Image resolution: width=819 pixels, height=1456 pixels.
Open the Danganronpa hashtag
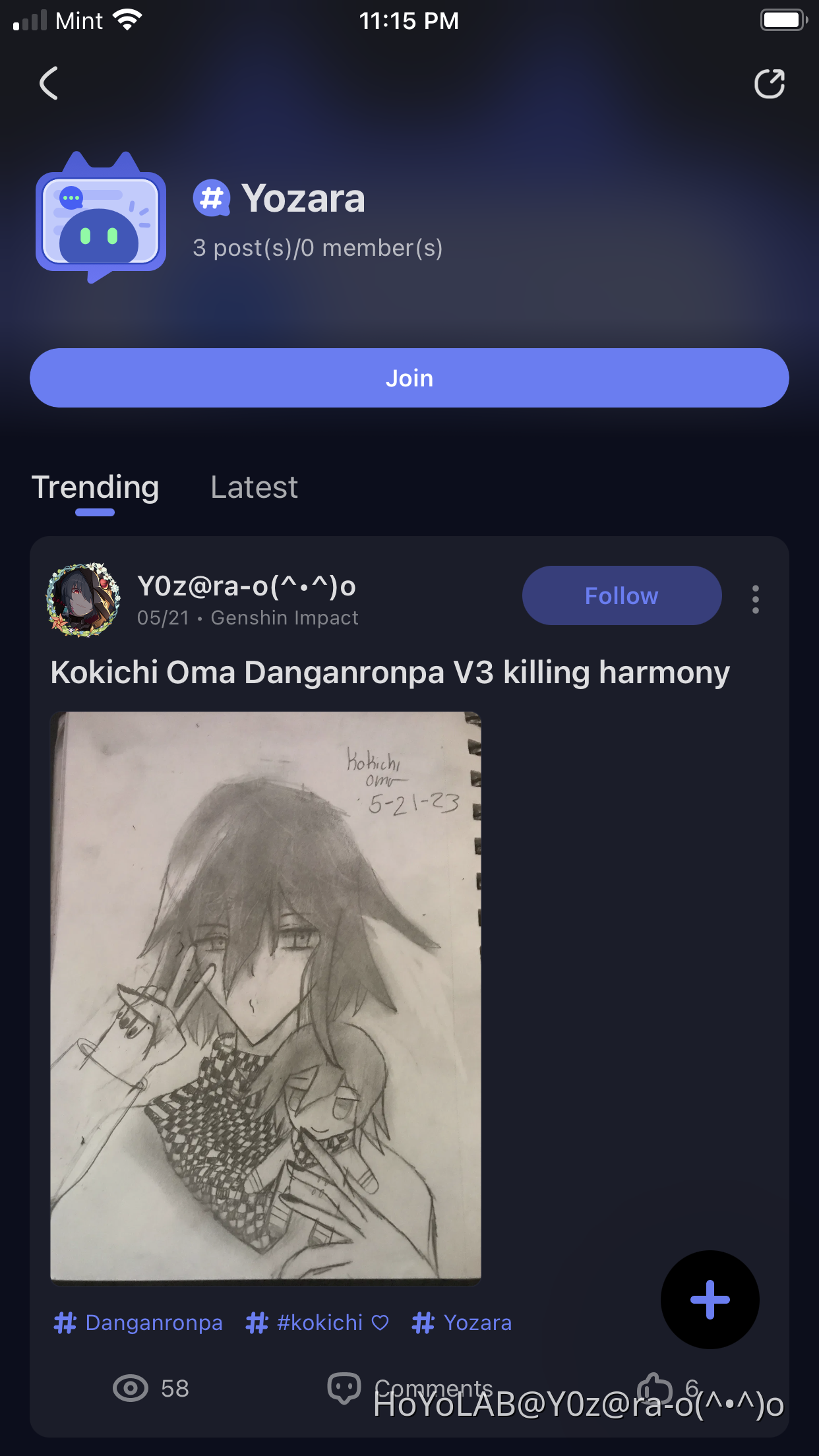139,1323
